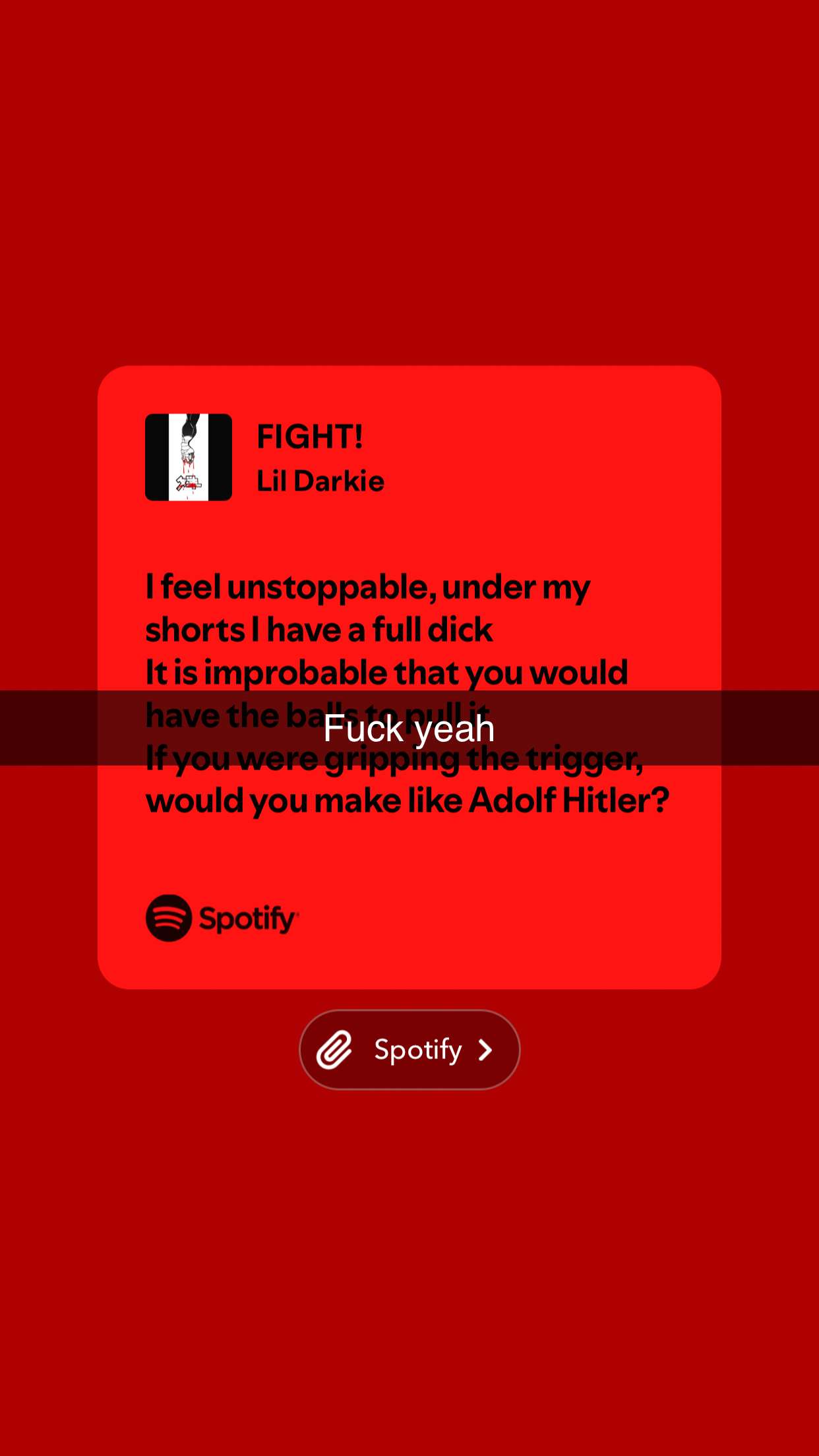Open the Spotify attachment link
Image resolution: width=819 pixels, height=1456 pixels.
click(409, 1049)
